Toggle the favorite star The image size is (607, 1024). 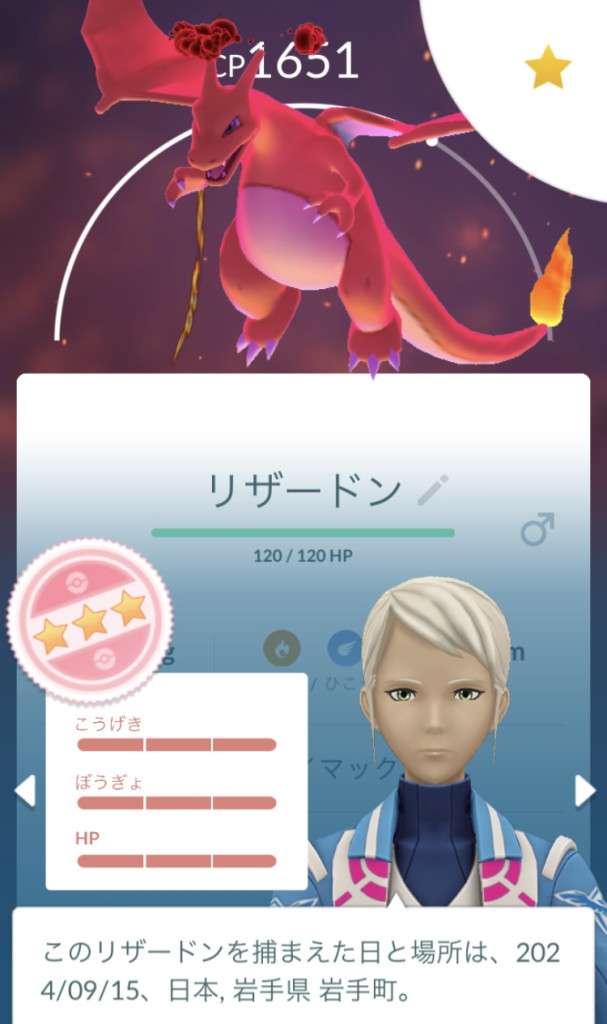point(547,68)
